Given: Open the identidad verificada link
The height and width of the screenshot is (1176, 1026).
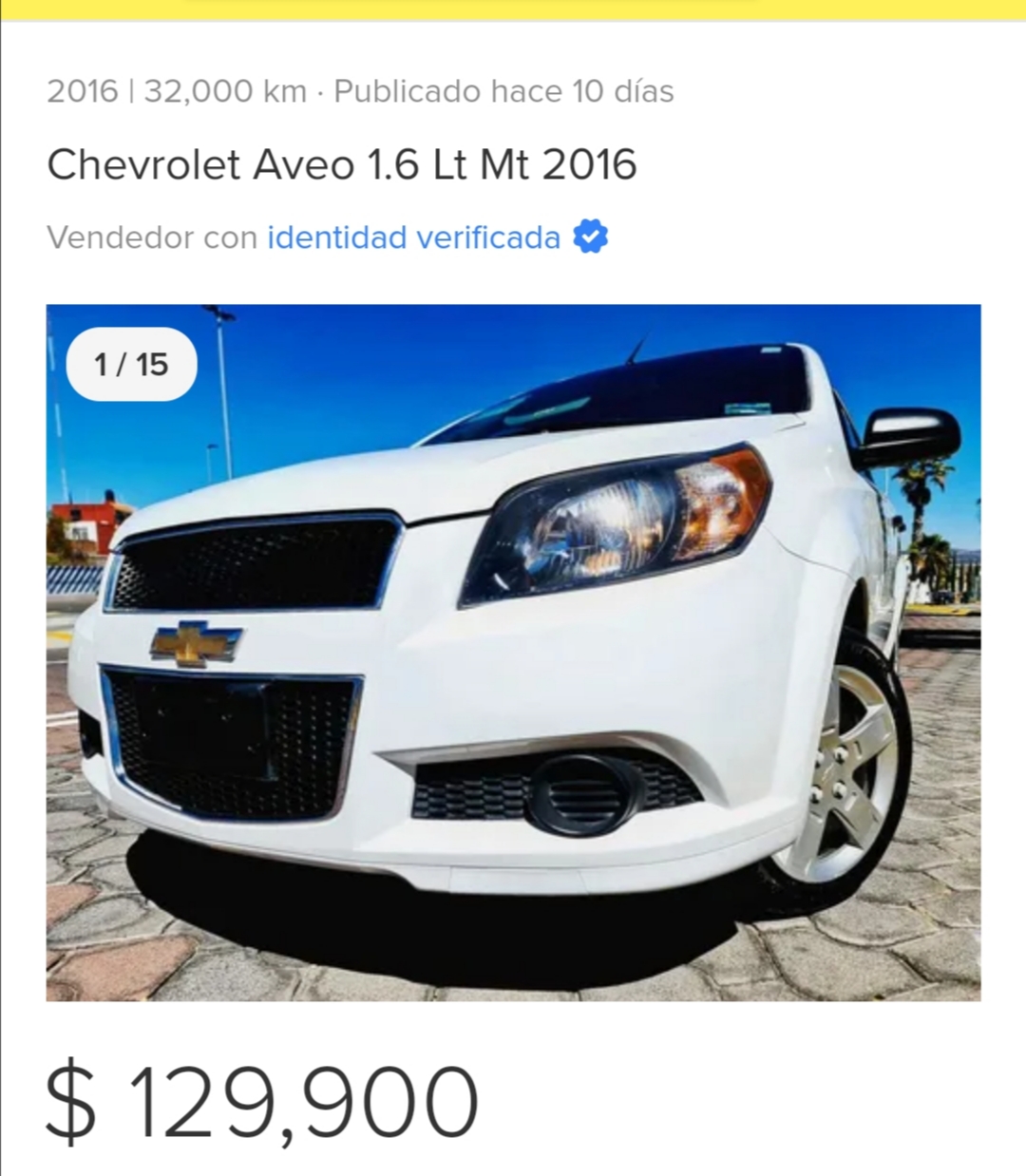Looking at the screenshot, I should (x=414, y=237).
